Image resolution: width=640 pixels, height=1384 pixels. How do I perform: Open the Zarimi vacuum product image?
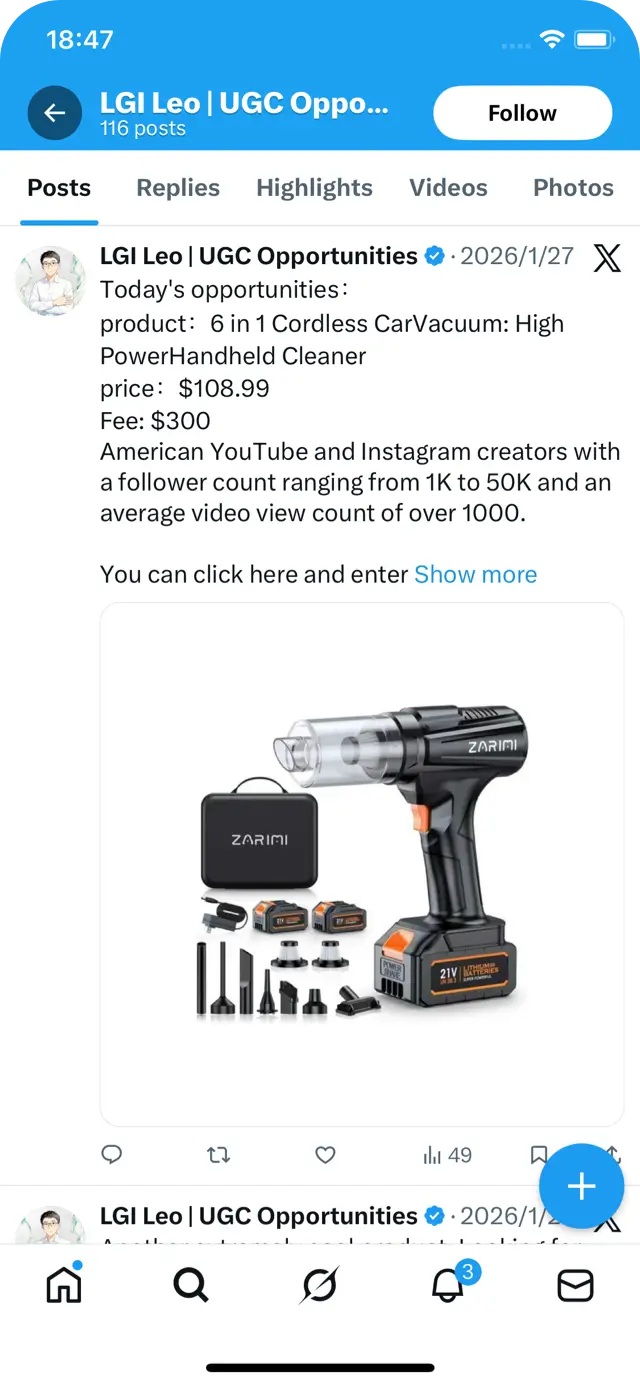(362, 864)
